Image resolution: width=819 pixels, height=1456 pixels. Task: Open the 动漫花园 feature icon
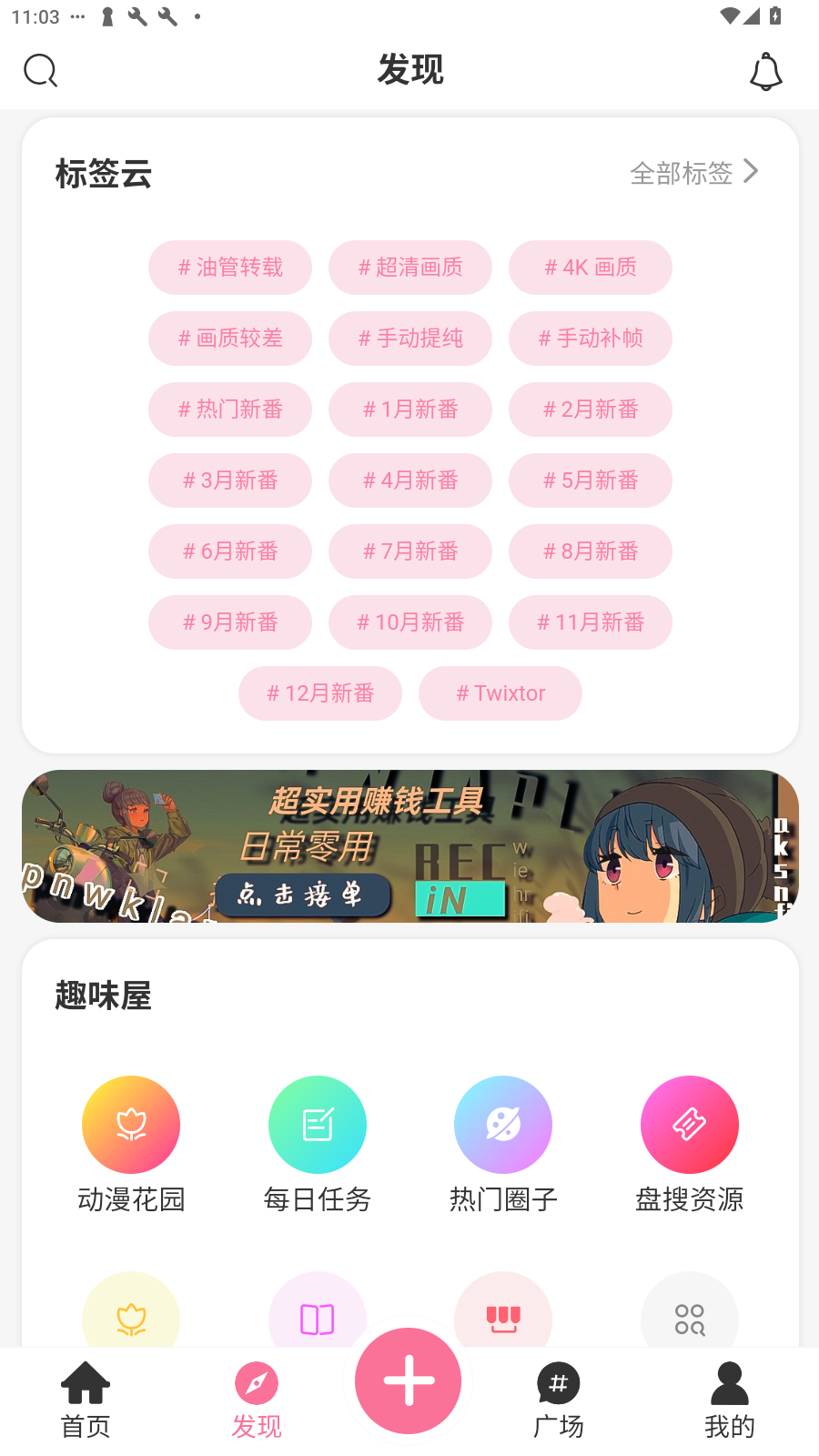point(131,1125)
